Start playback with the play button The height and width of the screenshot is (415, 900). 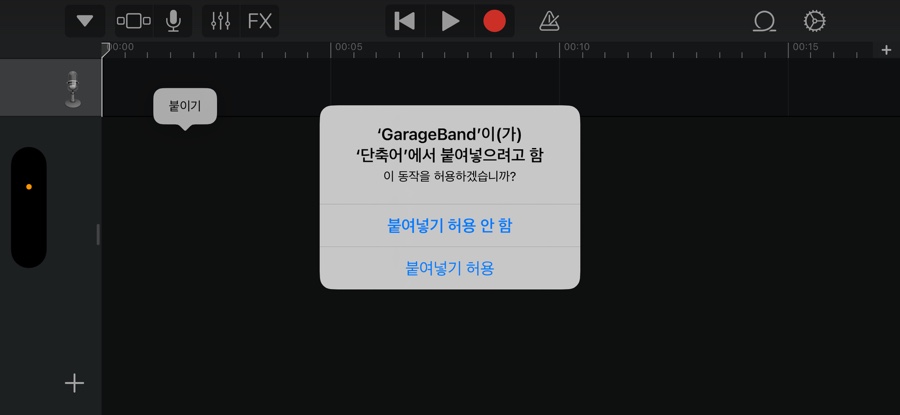pyautogui.click(x=450, y=21)
